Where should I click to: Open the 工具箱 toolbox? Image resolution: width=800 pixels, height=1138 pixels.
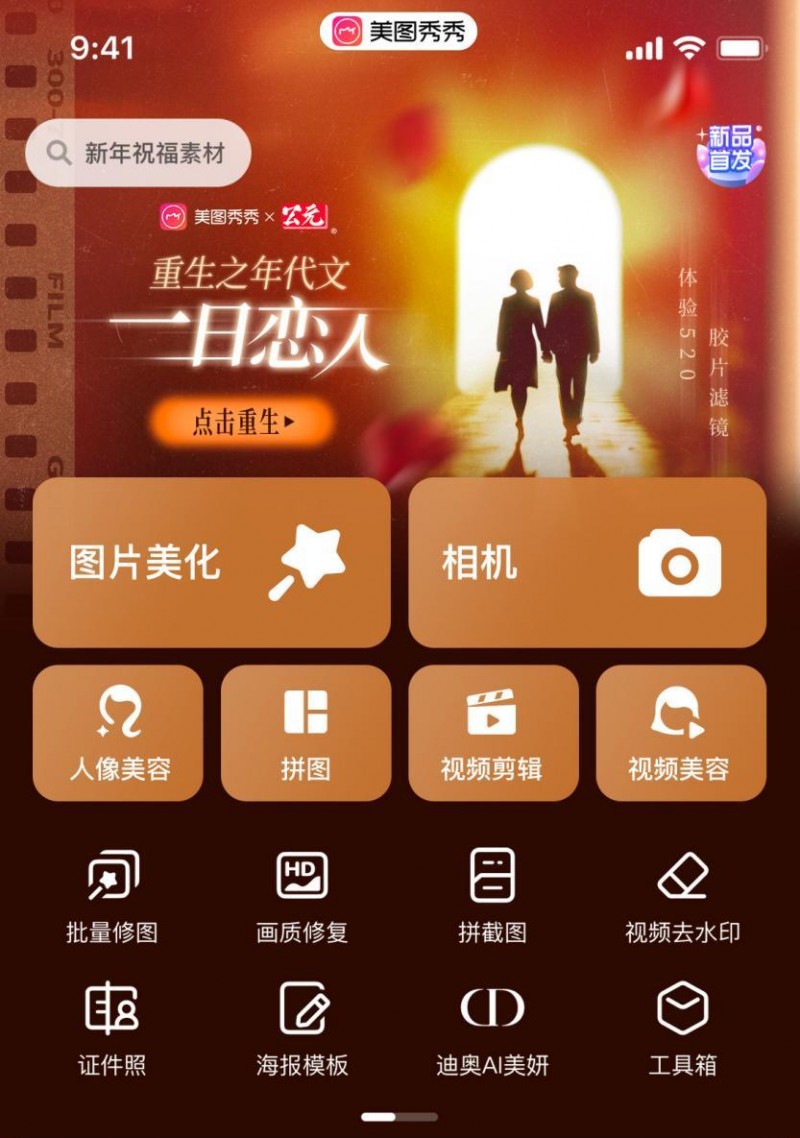(683, 1028)
